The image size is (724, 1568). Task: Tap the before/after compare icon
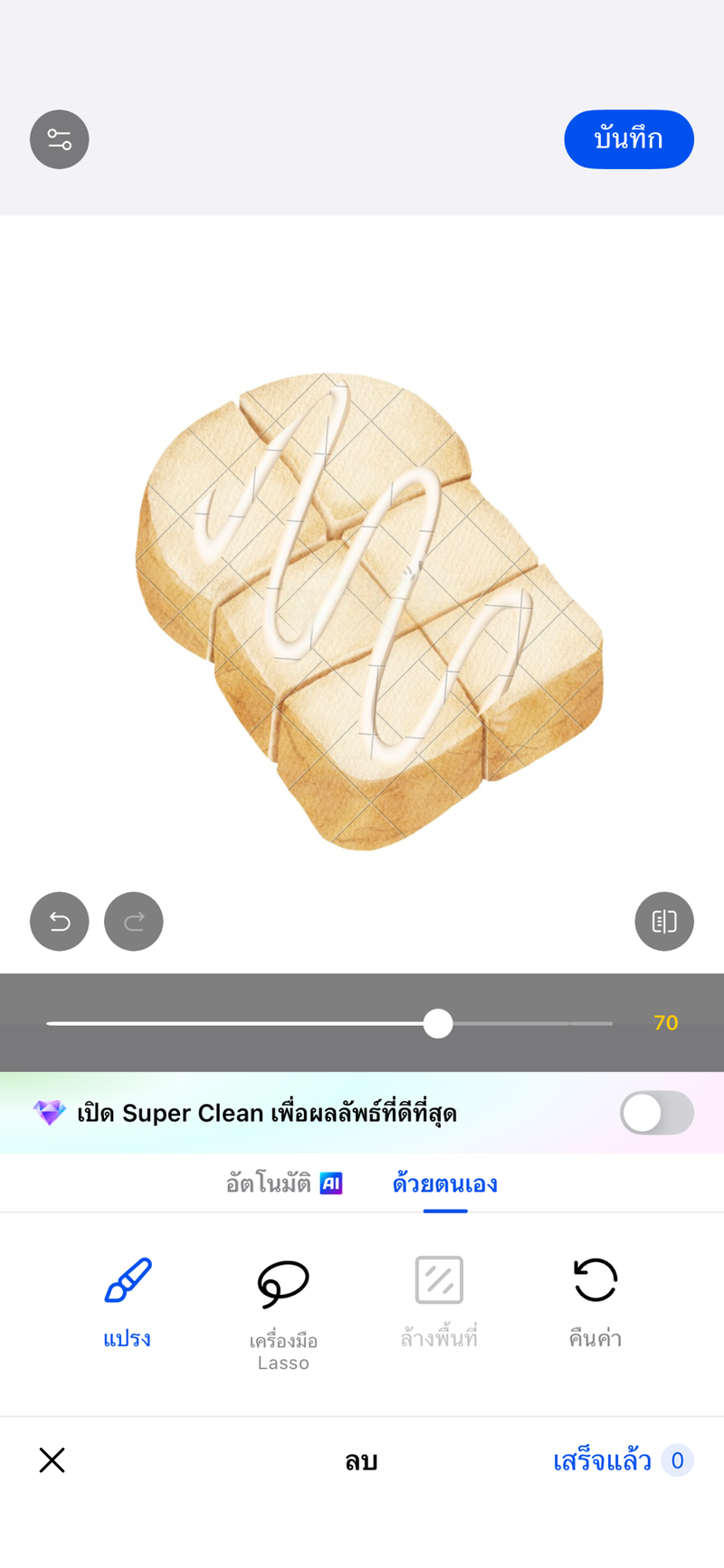click(664, 921)
